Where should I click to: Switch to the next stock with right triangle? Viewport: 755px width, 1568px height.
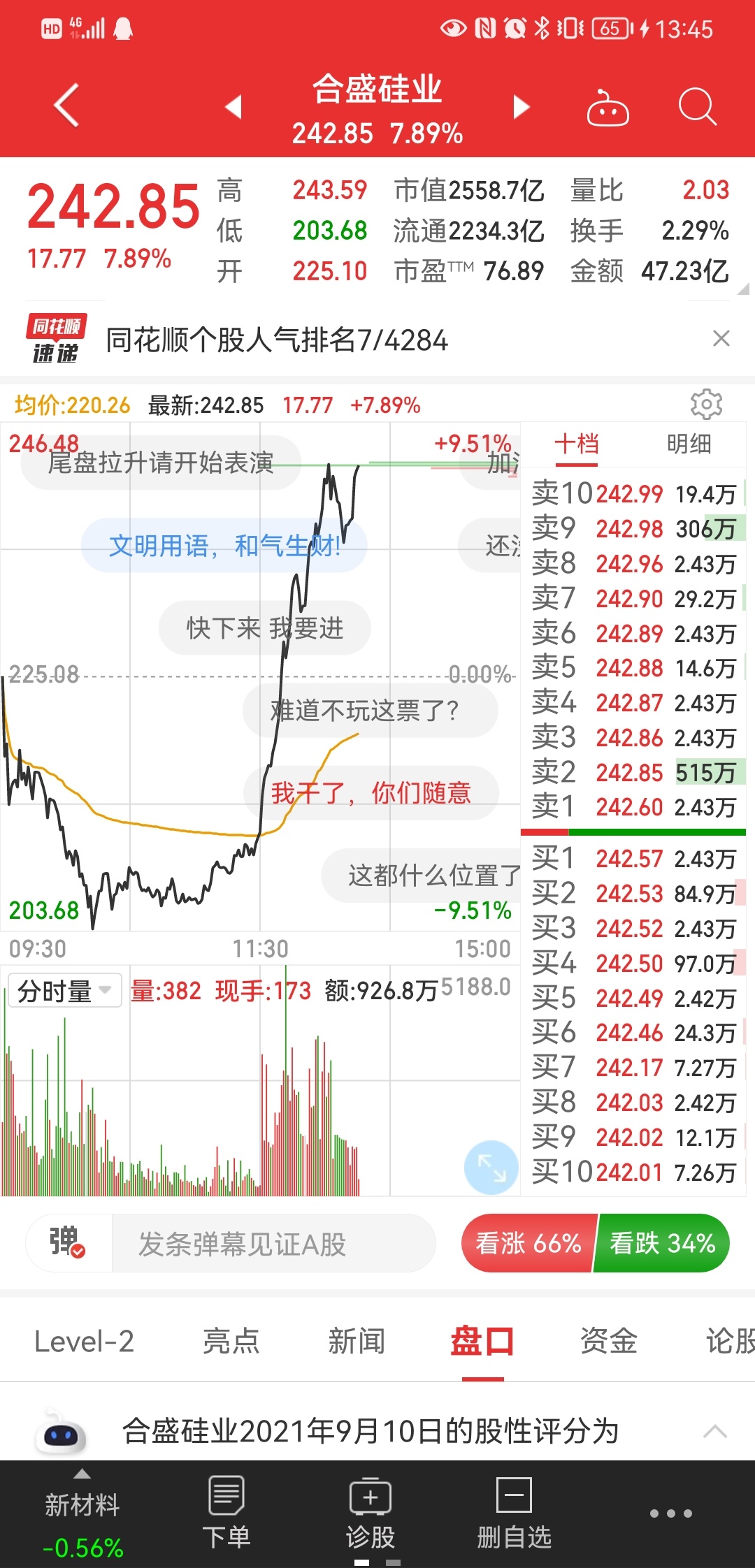(522, 107)
